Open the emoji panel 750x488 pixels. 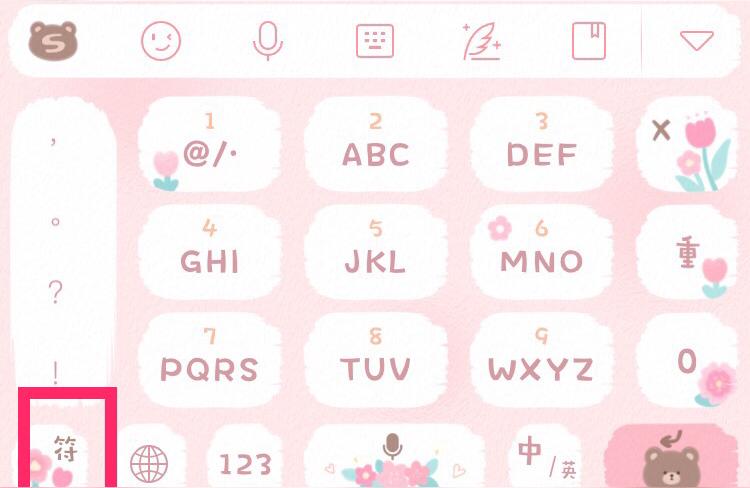click(x=161, y=41)
